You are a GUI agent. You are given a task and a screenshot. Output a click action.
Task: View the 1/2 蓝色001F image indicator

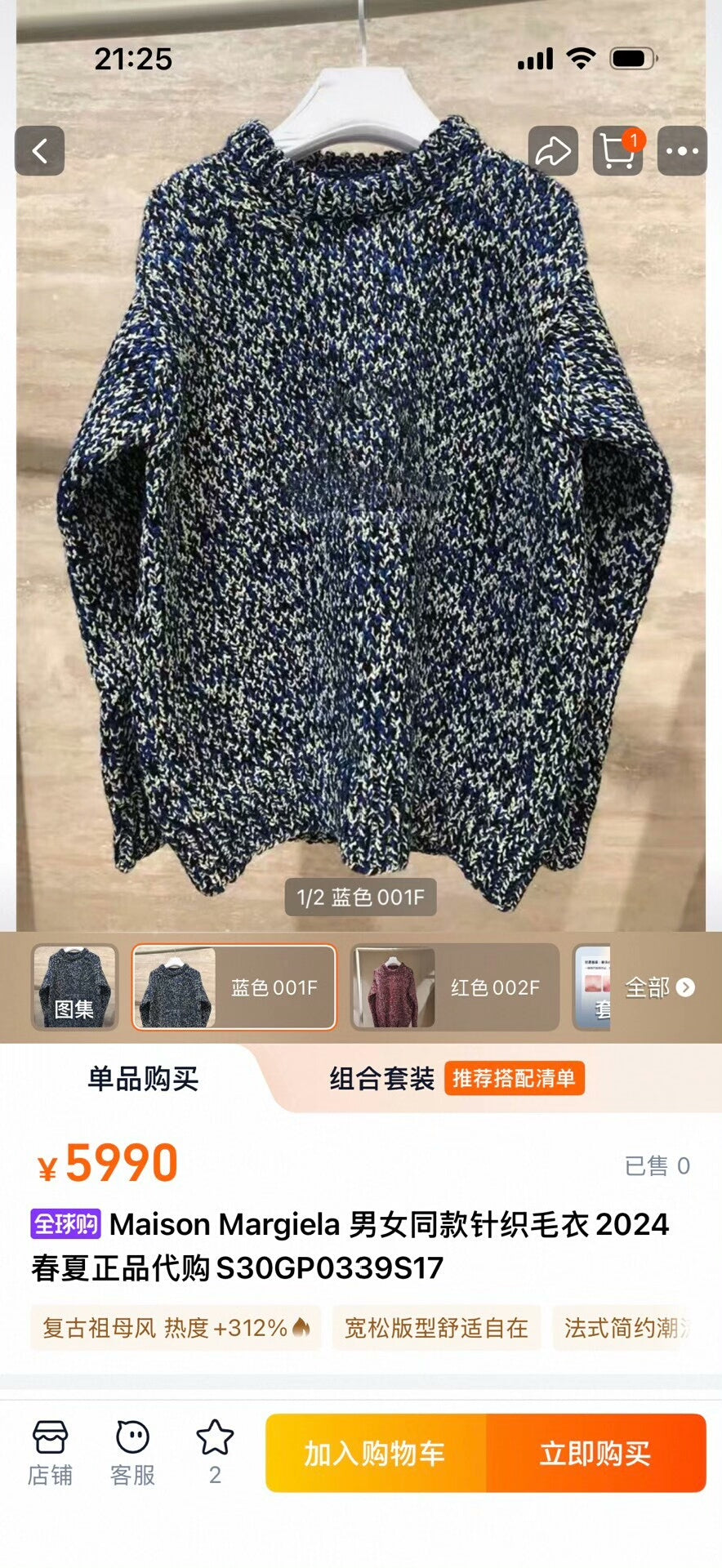(361, 897)
